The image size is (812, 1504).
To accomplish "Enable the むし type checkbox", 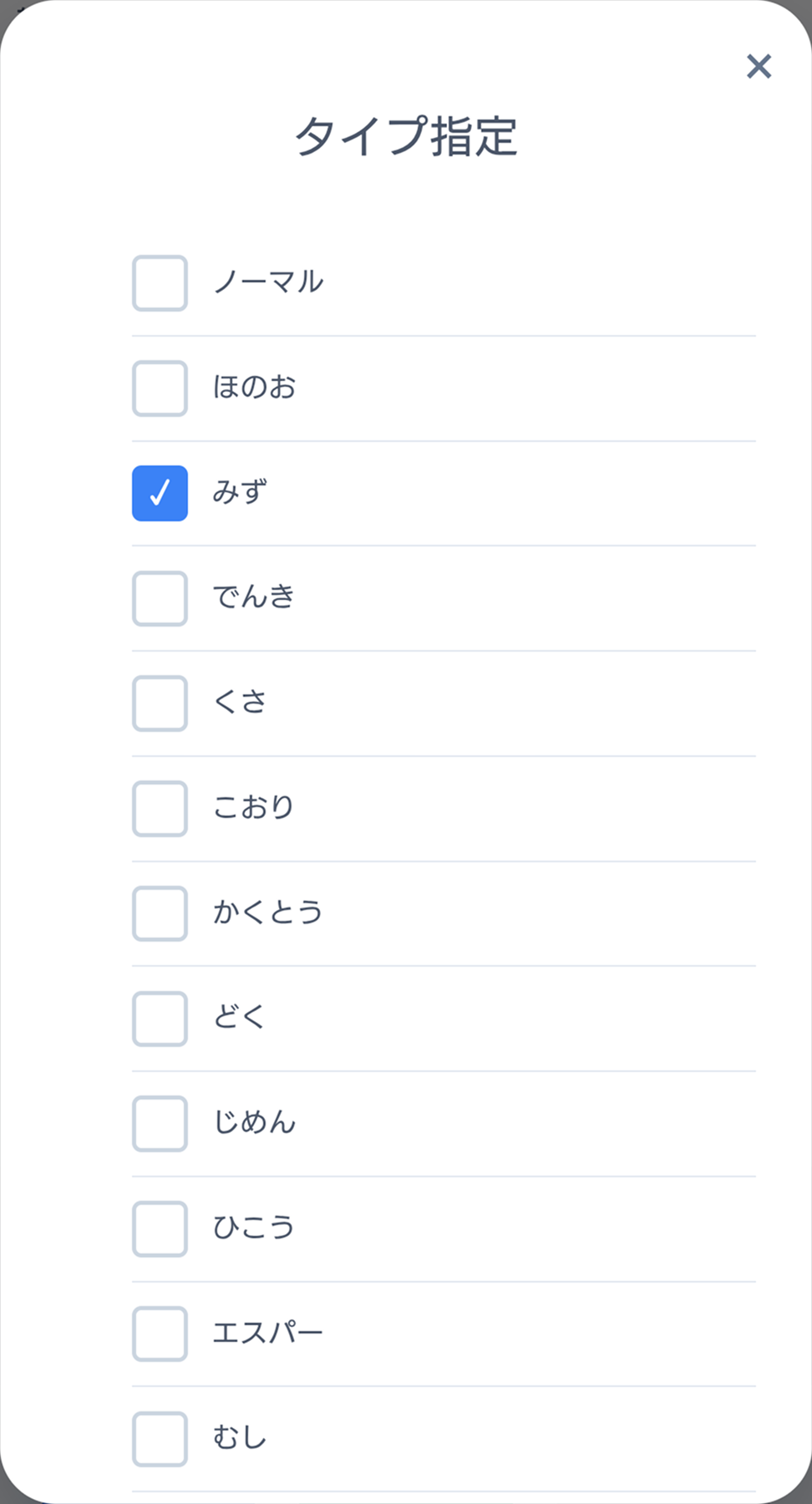I will coord(159,1440).
